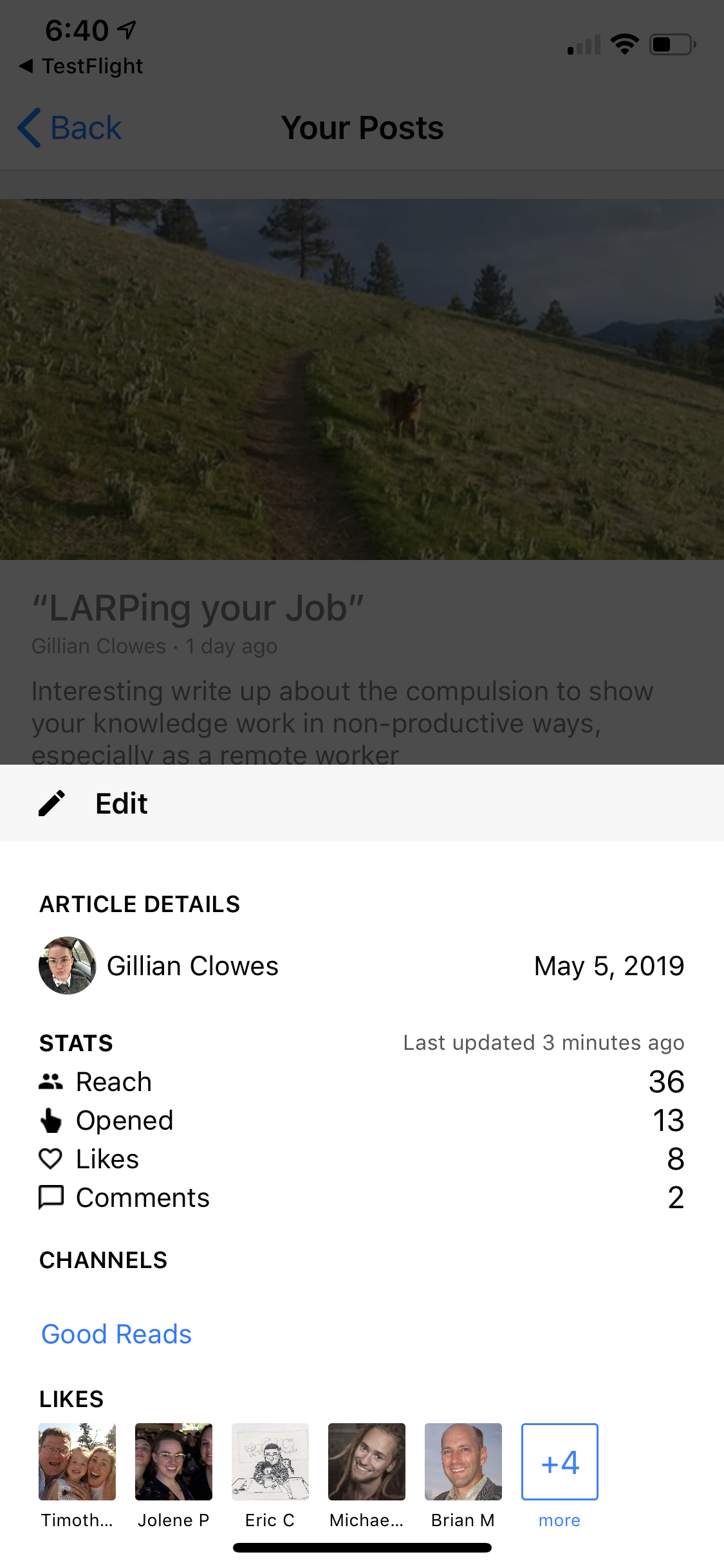Return to TestFlight app
The image size is (724, 1568).
82,66
